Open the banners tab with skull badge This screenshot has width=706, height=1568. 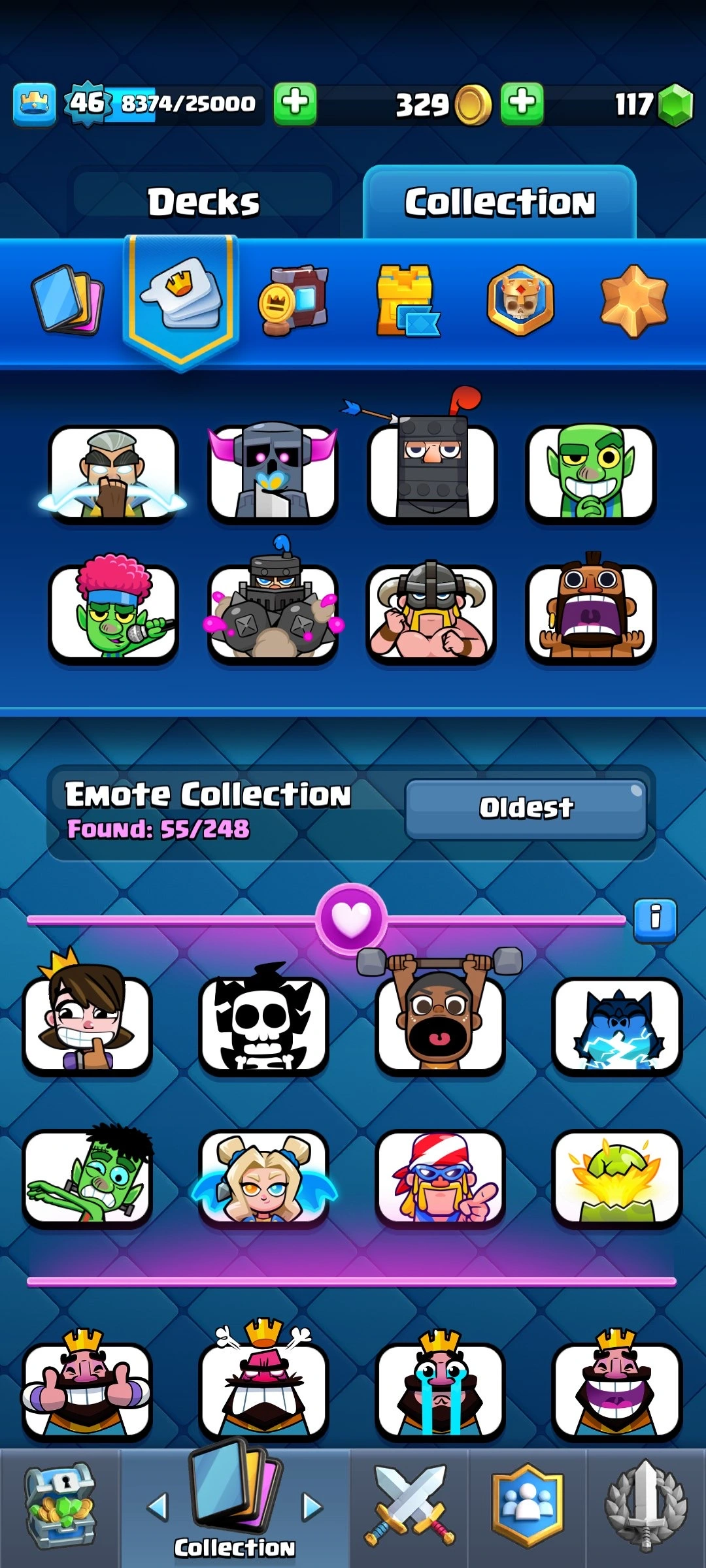(x=520, y=300)
